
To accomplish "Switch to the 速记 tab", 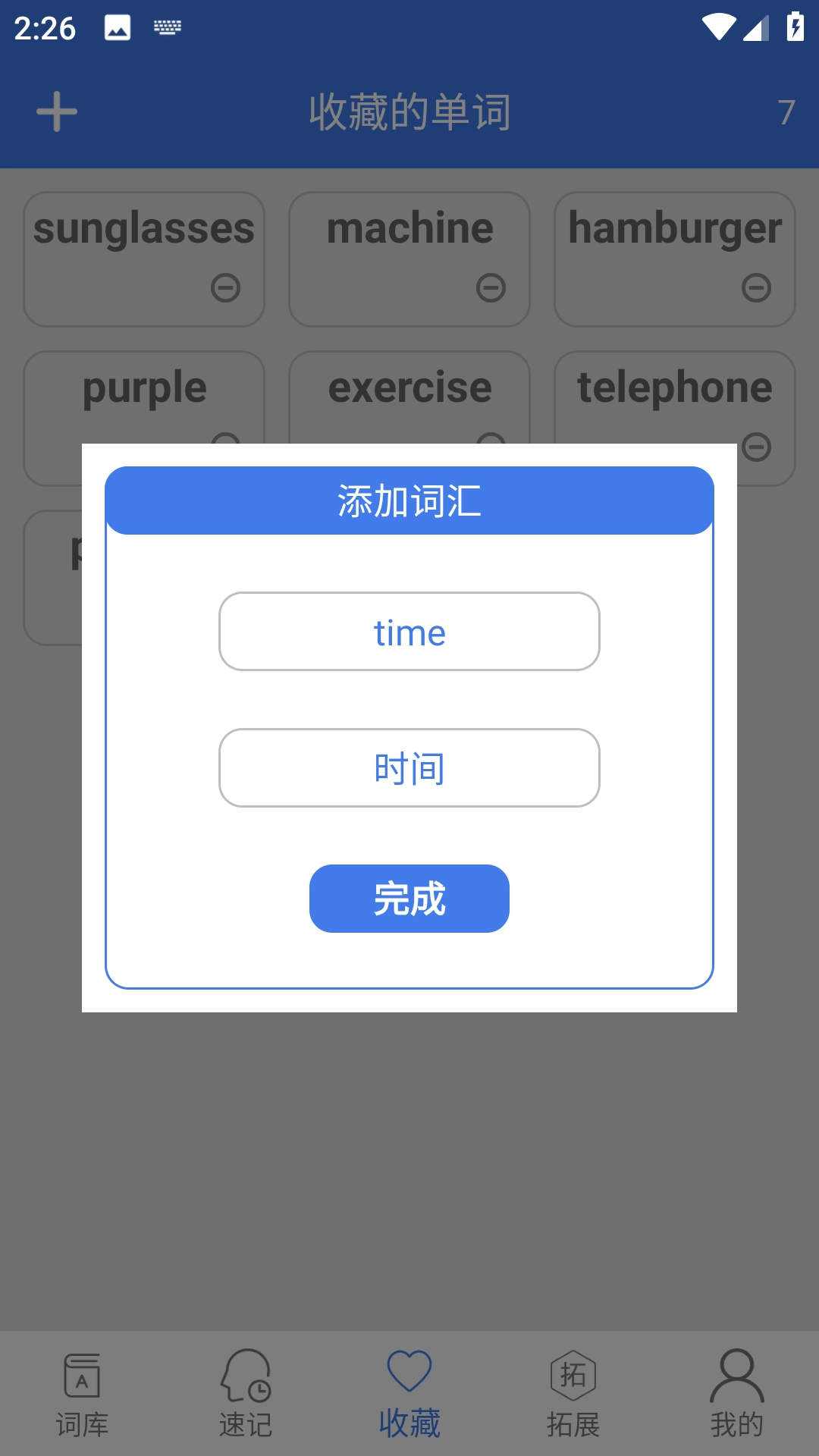I will [246, 1395].
